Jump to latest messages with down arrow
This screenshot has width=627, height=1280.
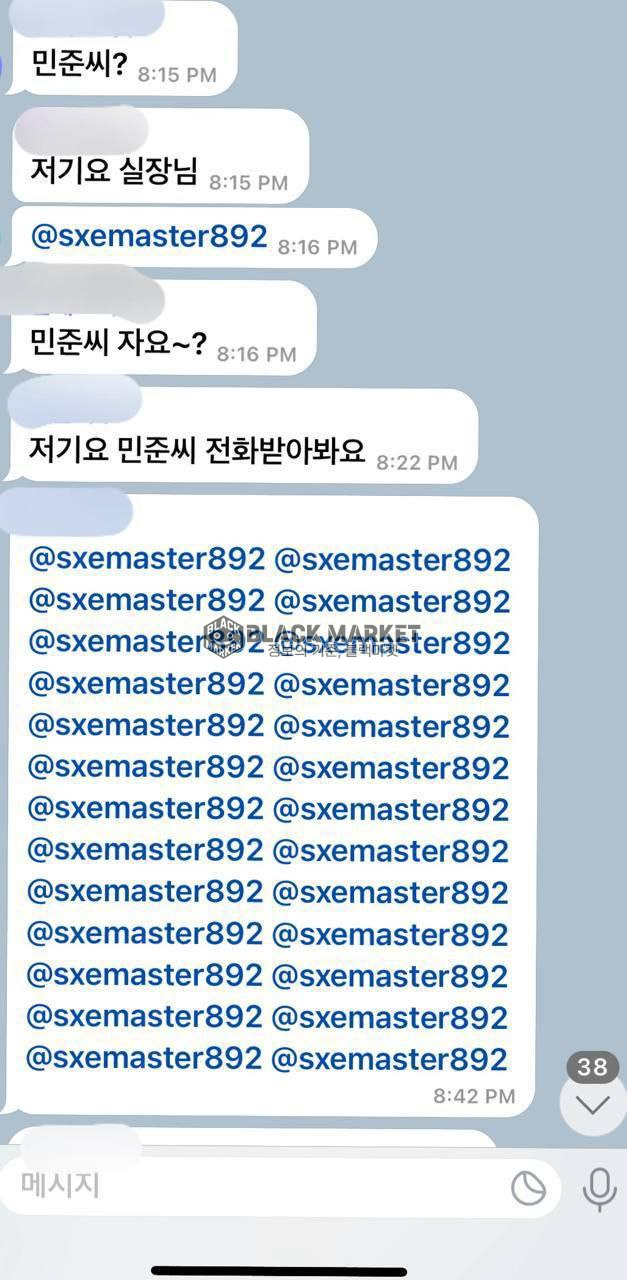(x=593, y=1104)
